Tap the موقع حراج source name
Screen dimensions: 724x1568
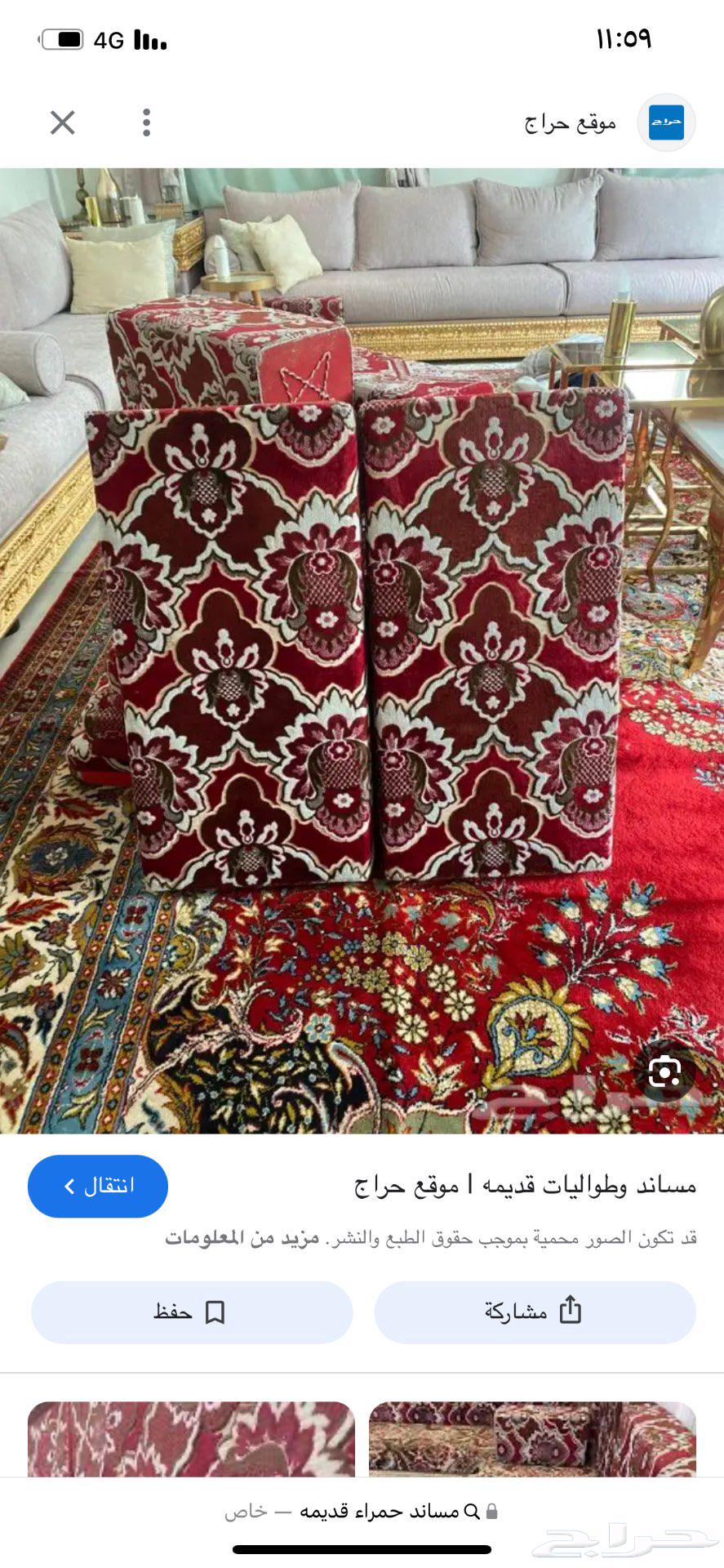tap(571, 122)
